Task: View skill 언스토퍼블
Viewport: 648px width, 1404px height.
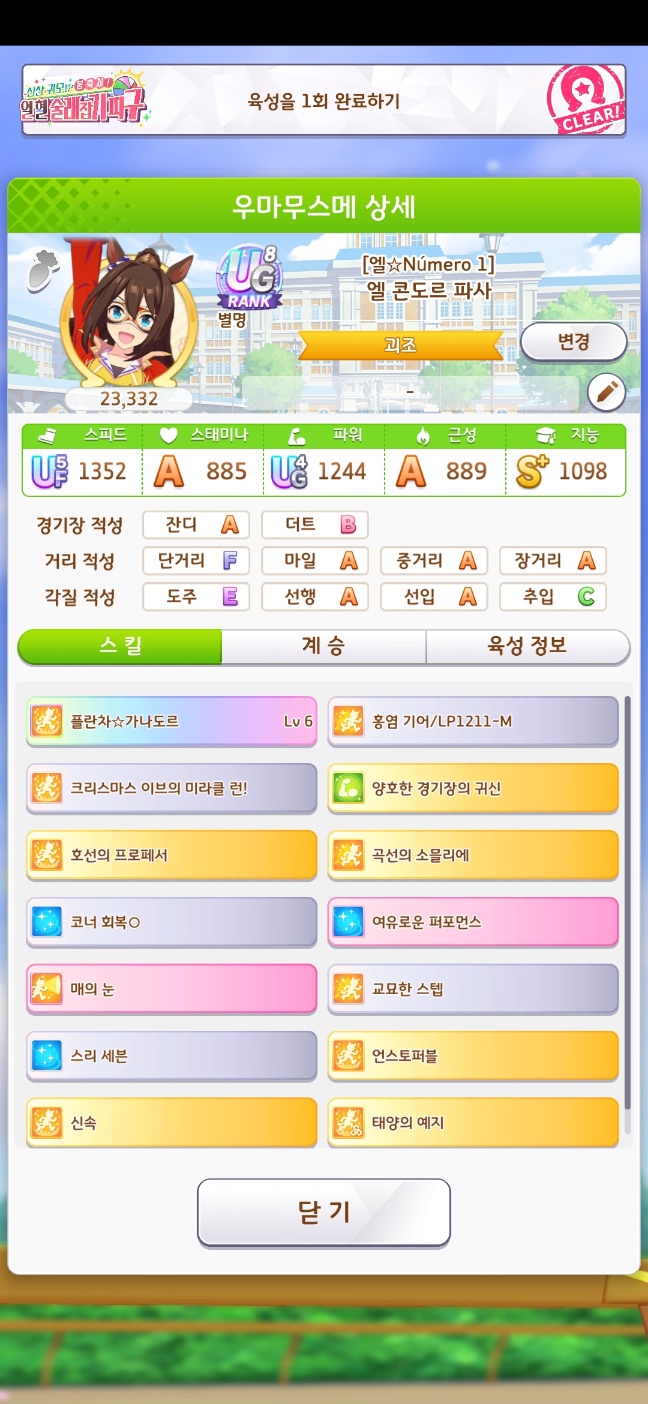Action: point(473,1056)
